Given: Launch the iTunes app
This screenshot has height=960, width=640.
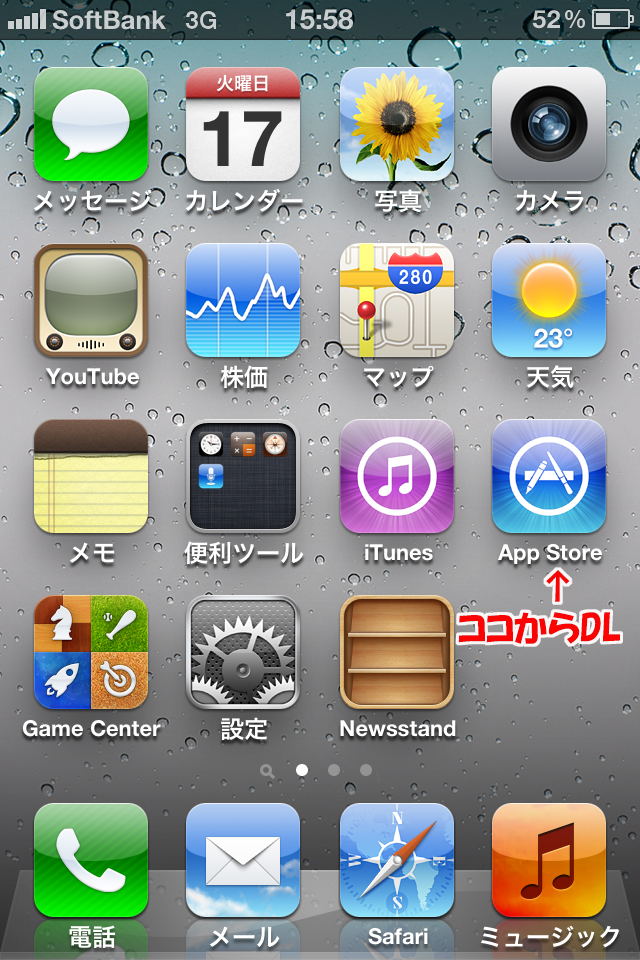Looking at the screenshot, I should [397, 476].
